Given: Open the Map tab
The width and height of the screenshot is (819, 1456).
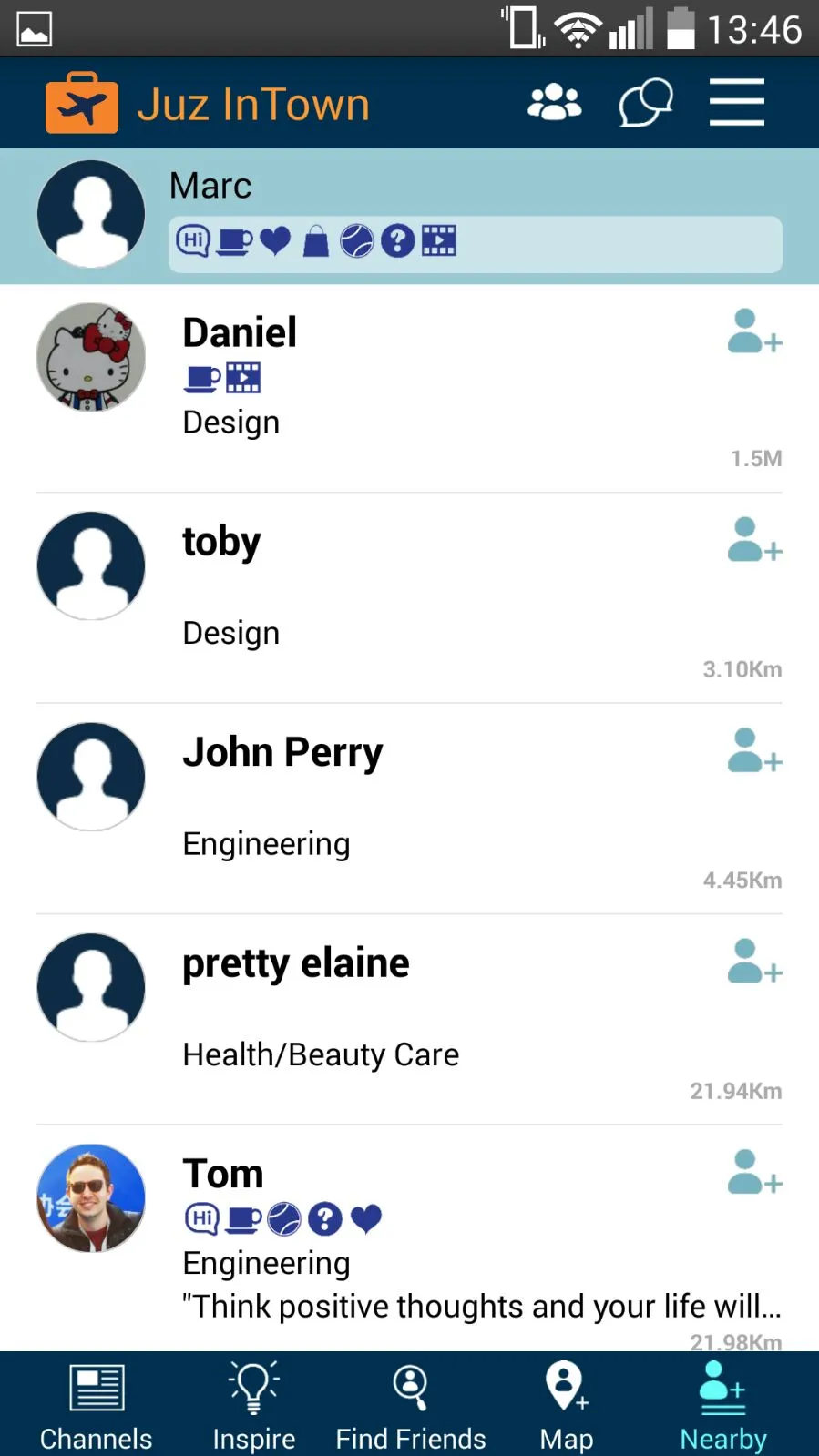Looking at the screenshot, I should click(x=566, y=1405).
